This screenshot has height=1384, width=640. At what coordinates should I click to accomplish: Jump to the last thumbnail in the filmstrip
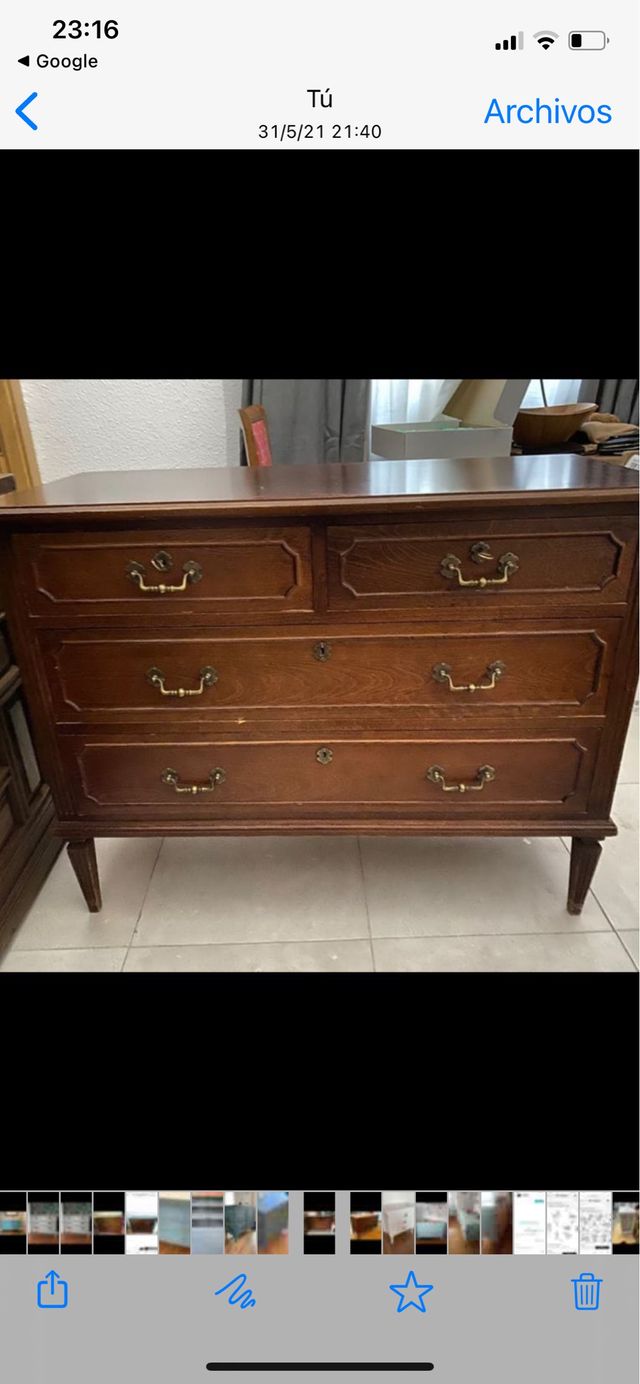pos(626,1222)
